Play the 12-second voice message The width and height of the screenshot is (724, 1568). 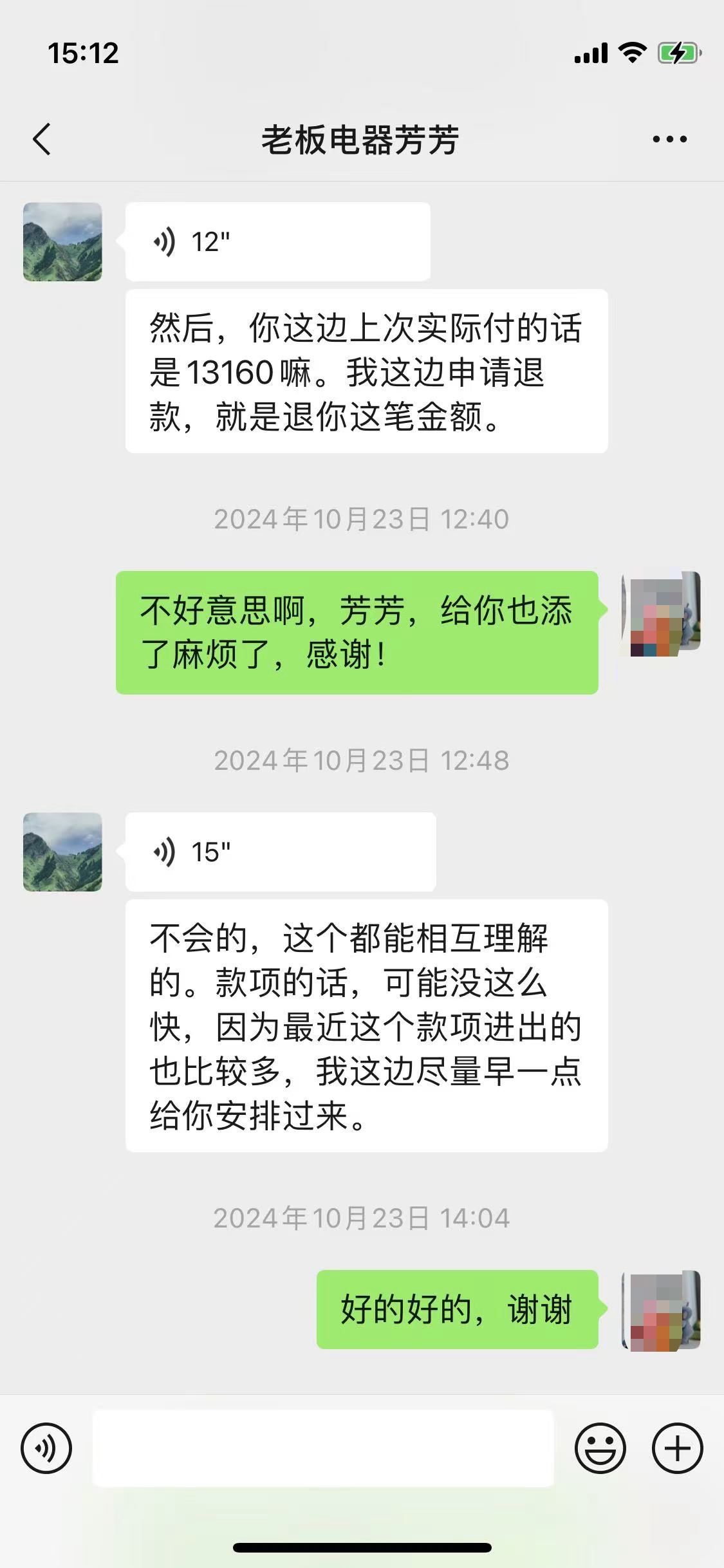pyautogui.click(x=277, y=242)
